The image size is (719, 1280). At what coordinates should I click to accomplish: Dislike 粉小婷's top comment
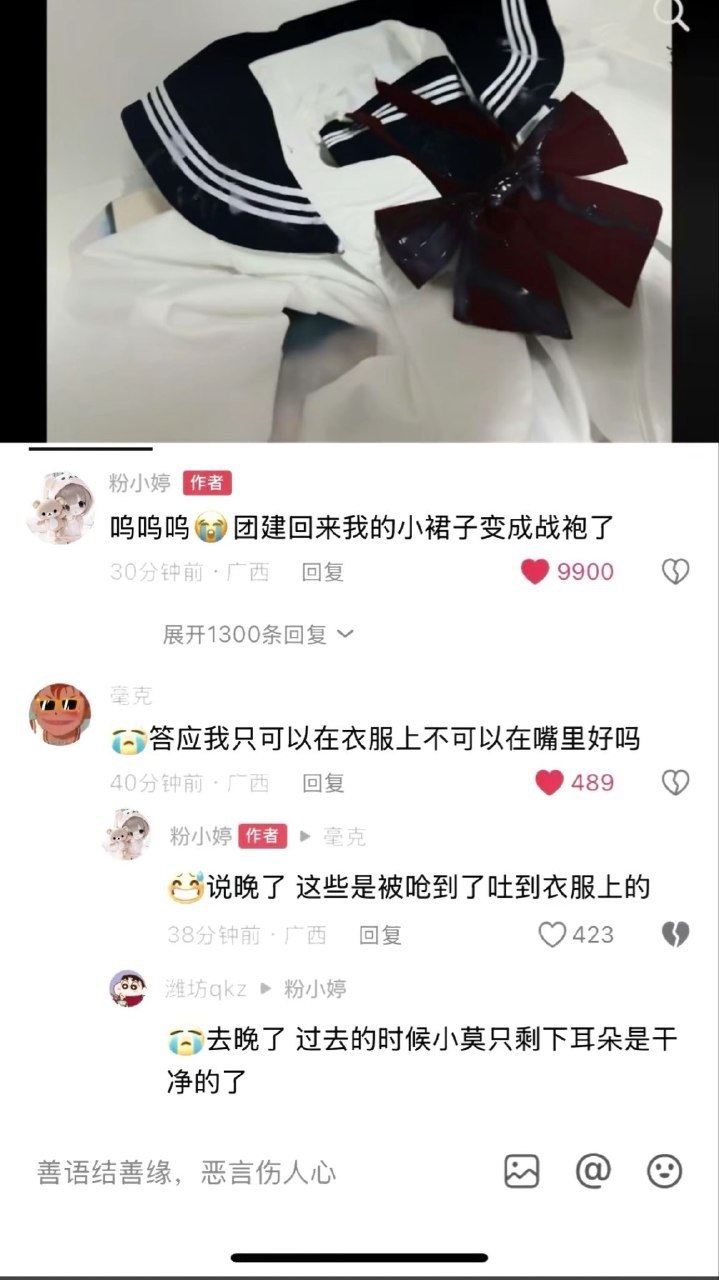tap(676, 572)
